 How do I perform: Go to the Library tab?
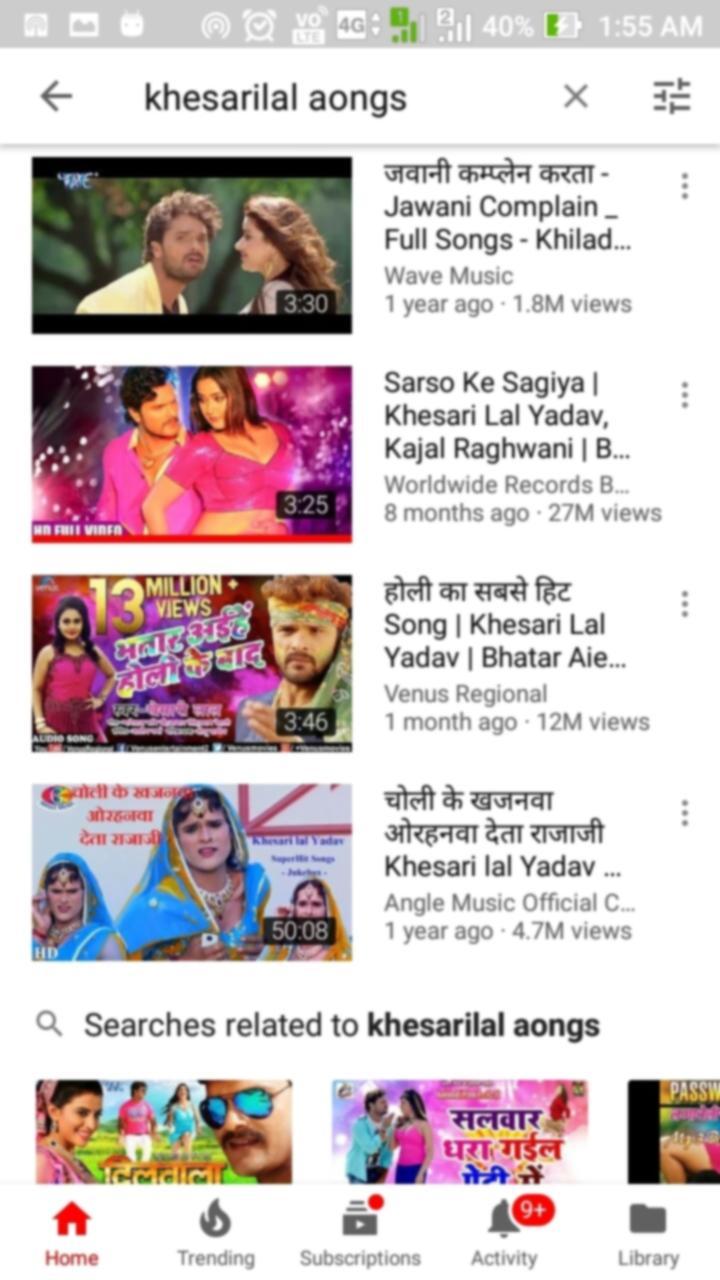[x=648, y=1233]
